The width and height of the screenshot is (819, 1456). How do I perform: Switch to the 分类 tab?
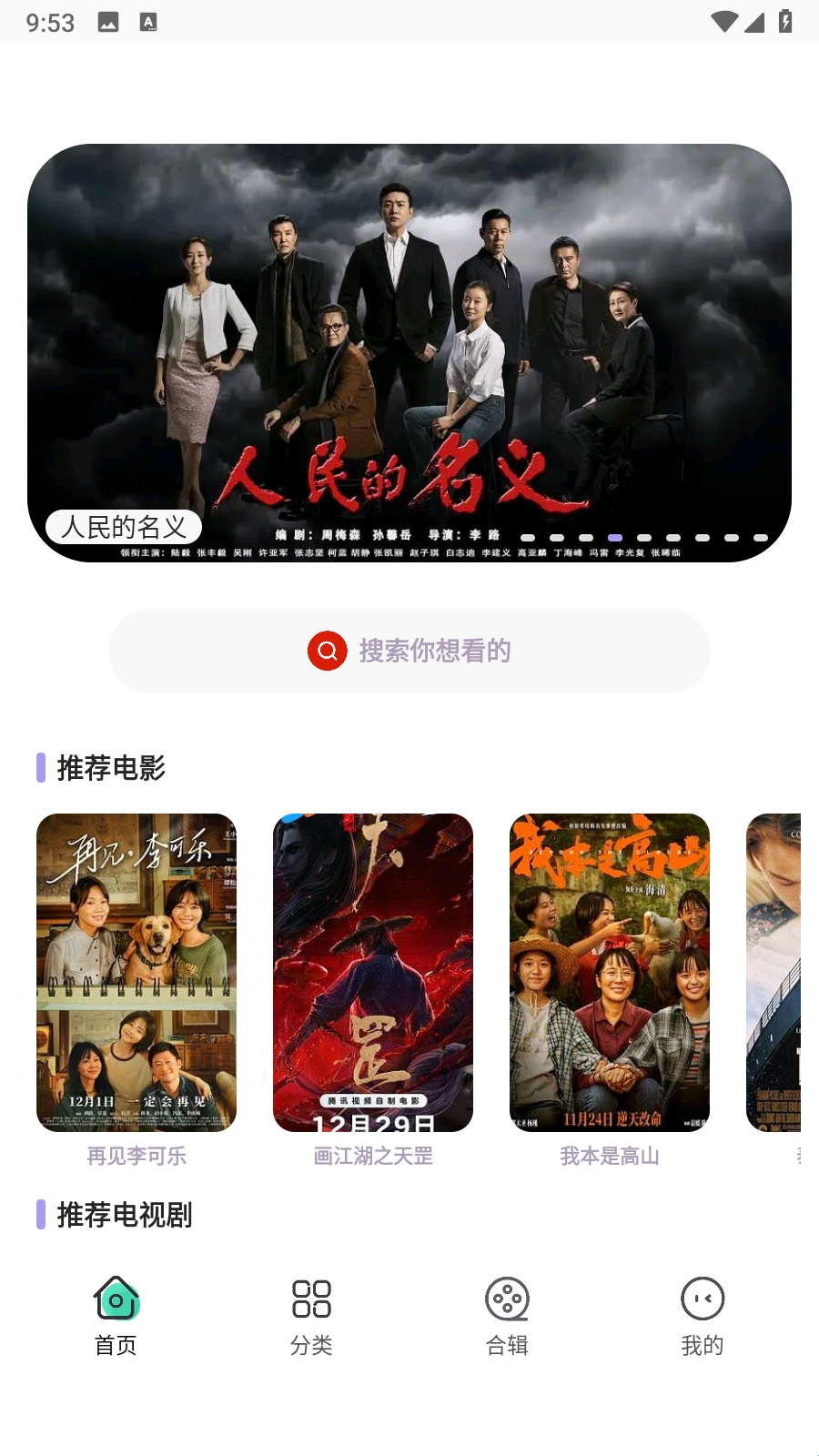(311, 1316)
